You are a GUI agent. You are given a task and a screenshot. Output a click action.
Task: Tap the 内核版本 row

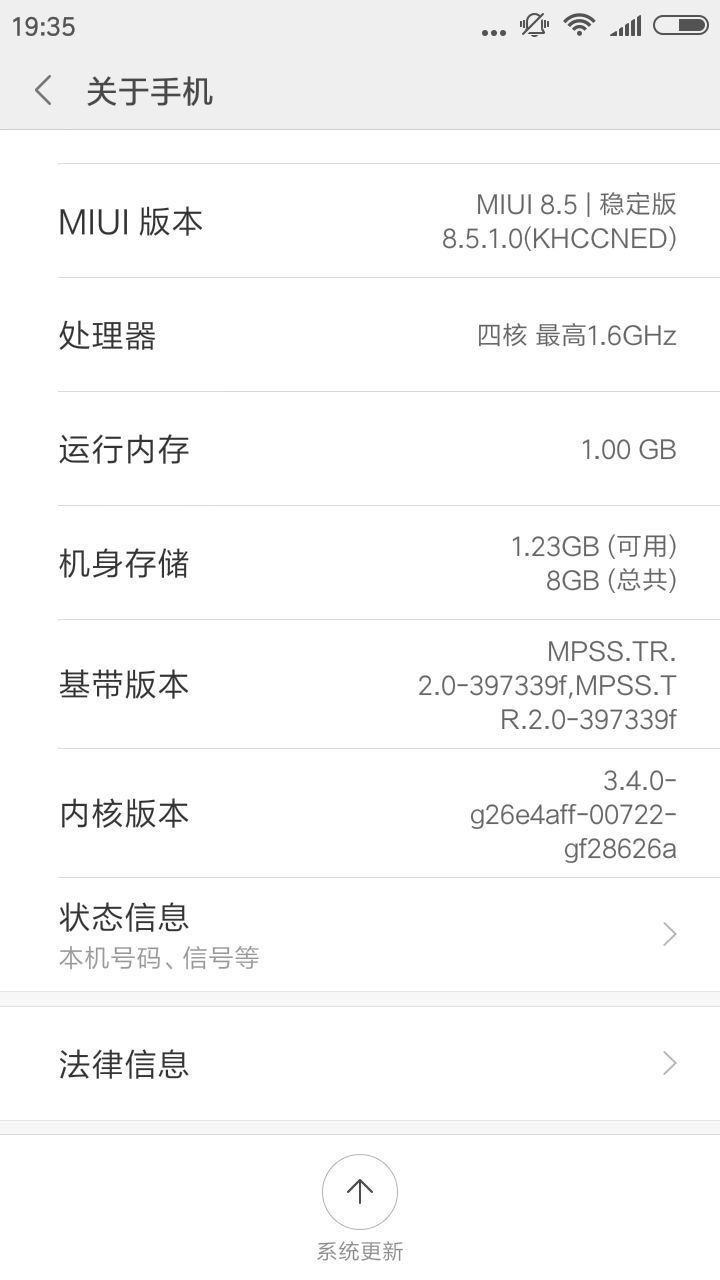click(x=360, y=813)
